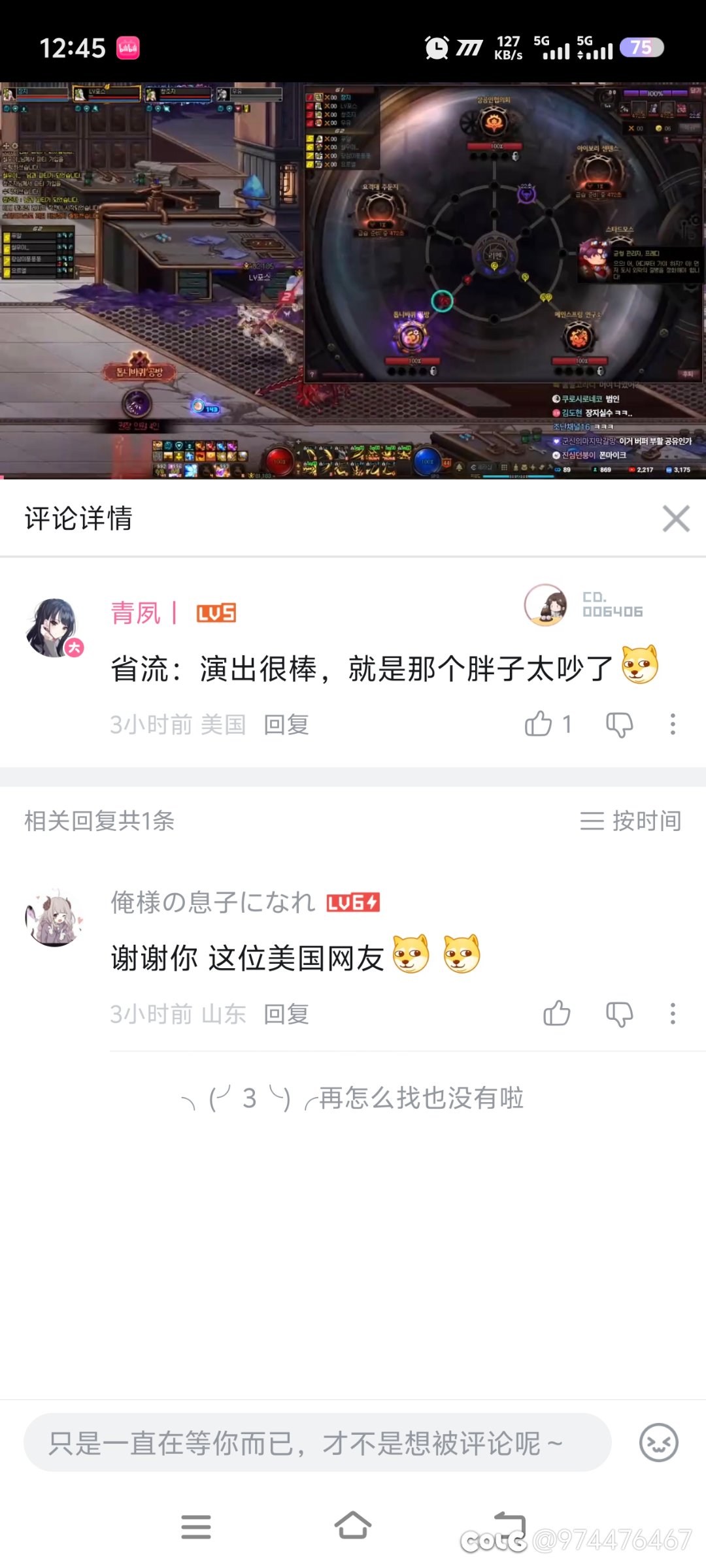Dislike 青夙's comment
The height and width of the screenshot is (1568, 706).
pos(619,724)
